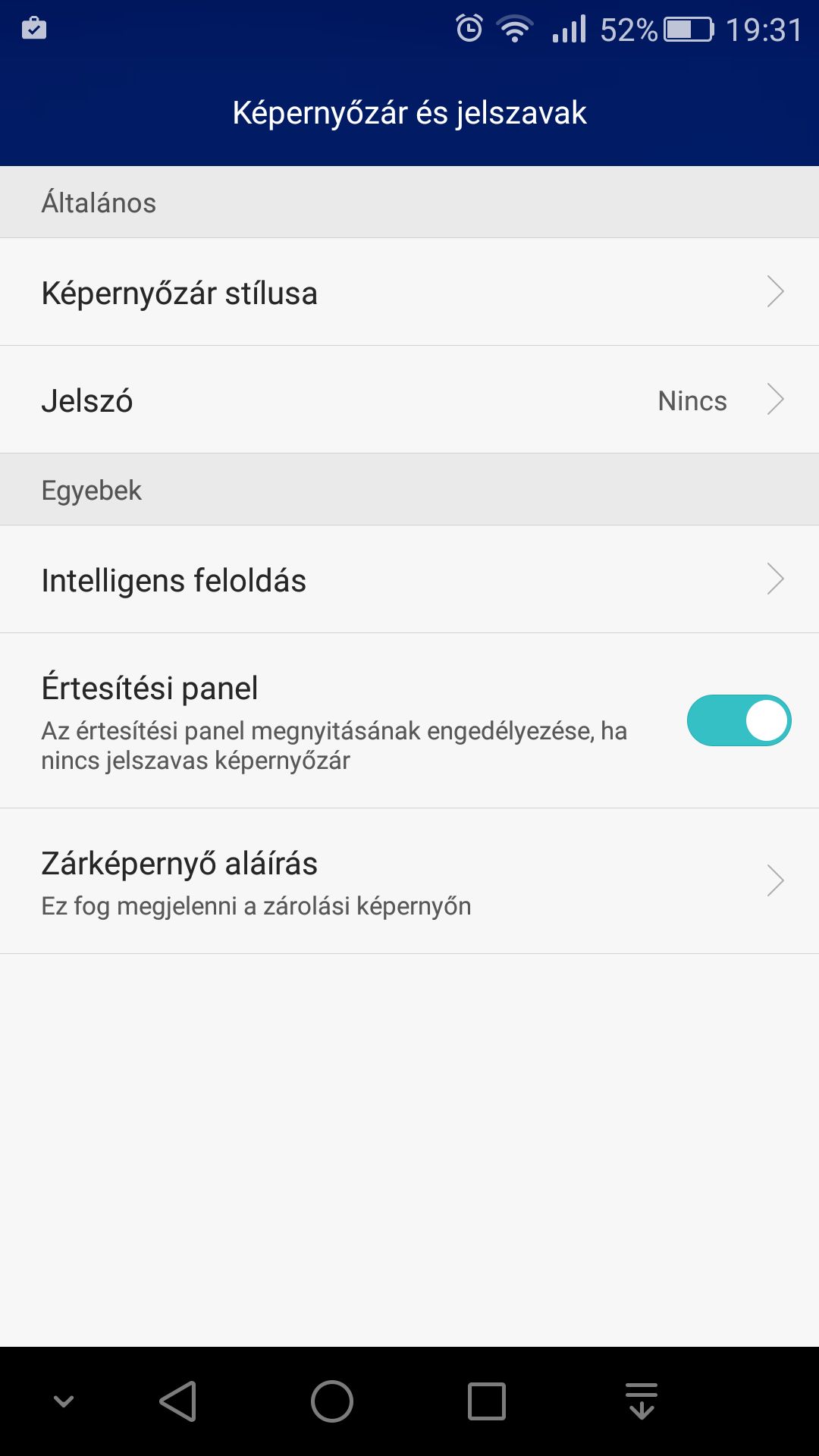Open Zárképernyő aláírás setting
Viewport: 819px width, 1456px height.
point(409,881)
